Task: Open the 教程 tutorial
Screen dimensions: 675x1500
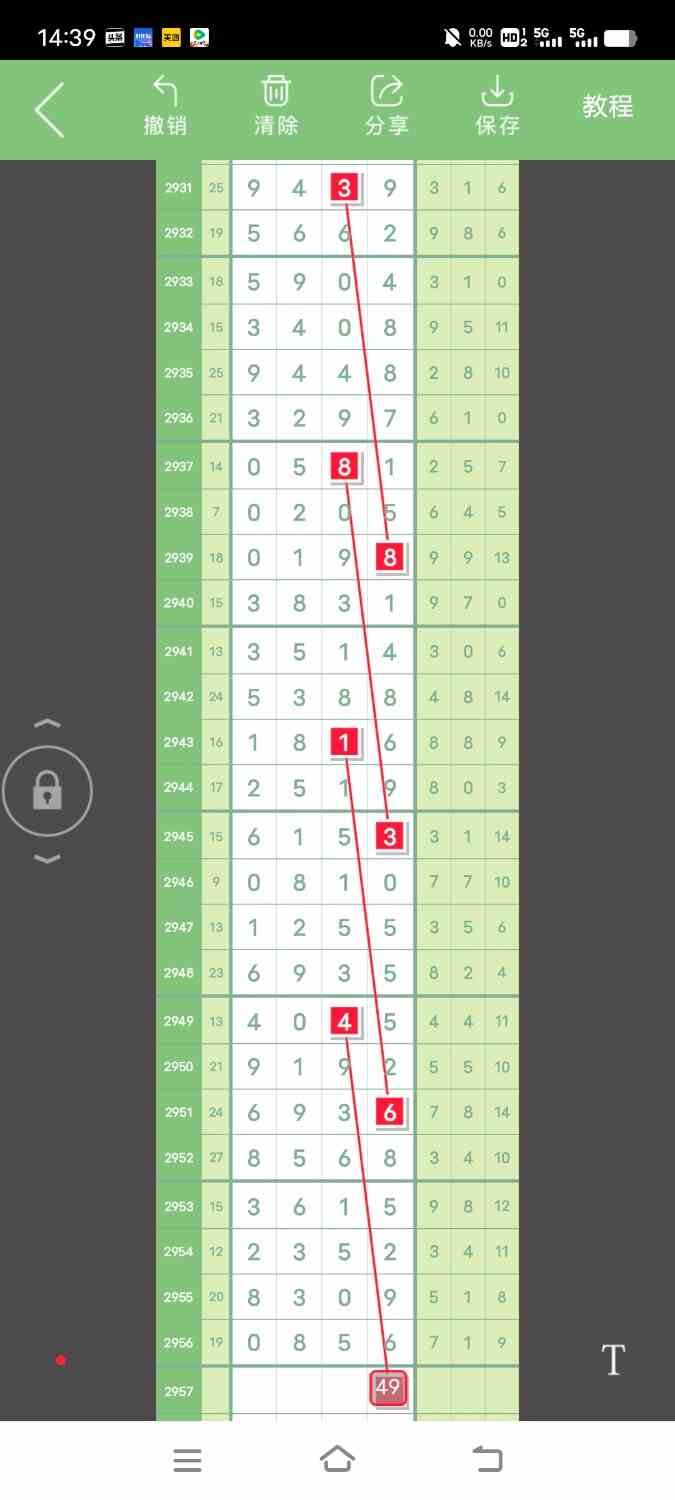Action: (x=608, y=106)
